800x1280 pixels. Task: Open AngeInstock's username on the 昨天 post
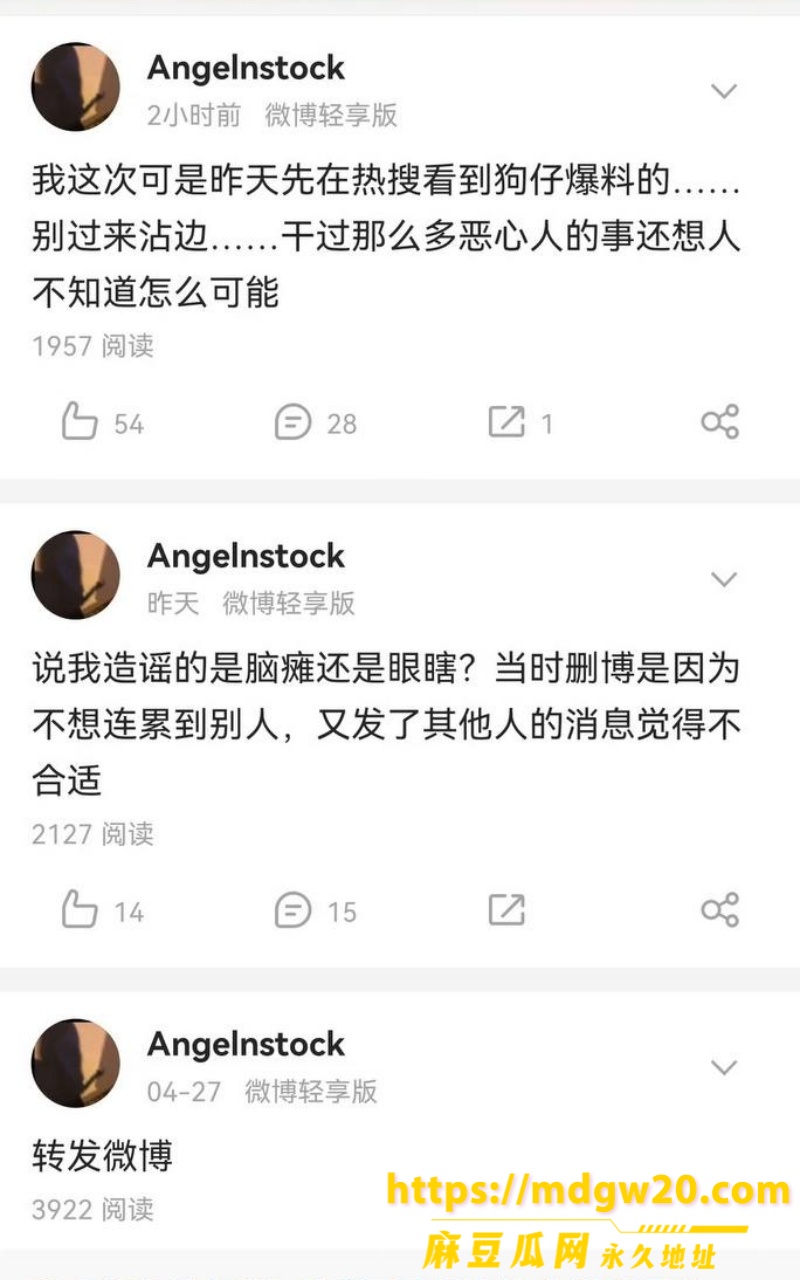tap(246, 556)
